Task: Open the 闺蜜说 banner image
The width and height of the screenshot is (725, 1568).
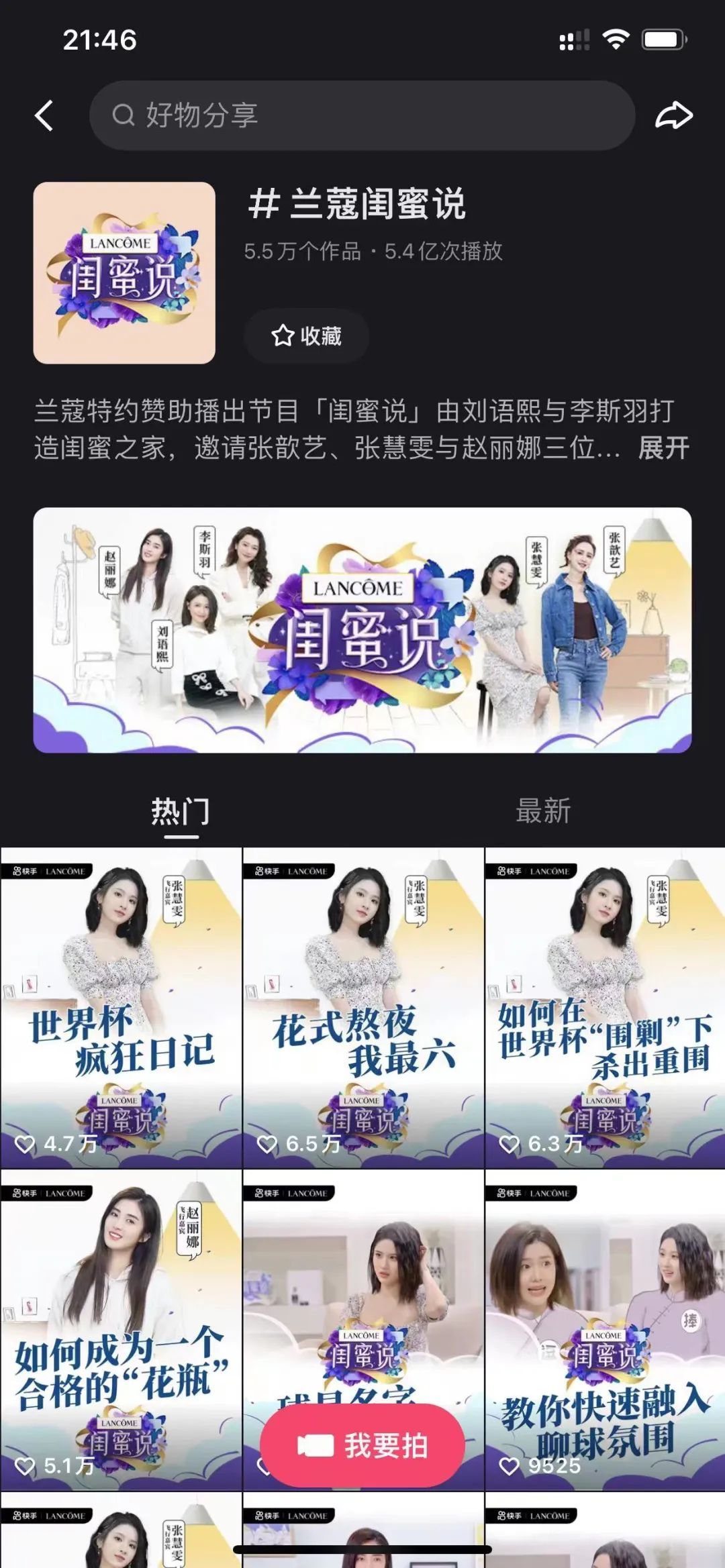Action: [362, 631]
